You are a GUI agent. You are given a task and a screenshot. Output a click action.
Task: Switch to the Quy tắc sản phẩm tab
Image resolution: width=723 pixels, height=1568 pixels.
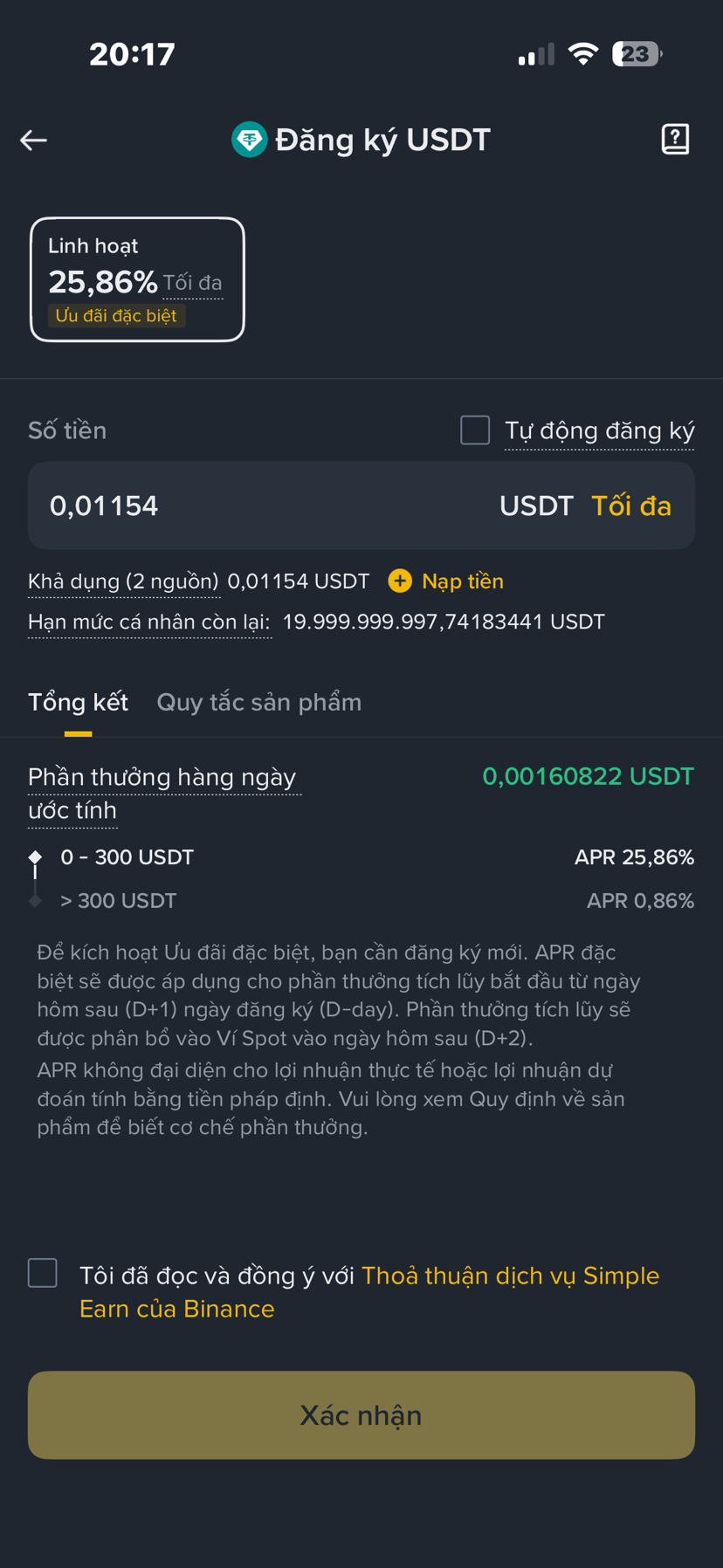pos(258,702)
